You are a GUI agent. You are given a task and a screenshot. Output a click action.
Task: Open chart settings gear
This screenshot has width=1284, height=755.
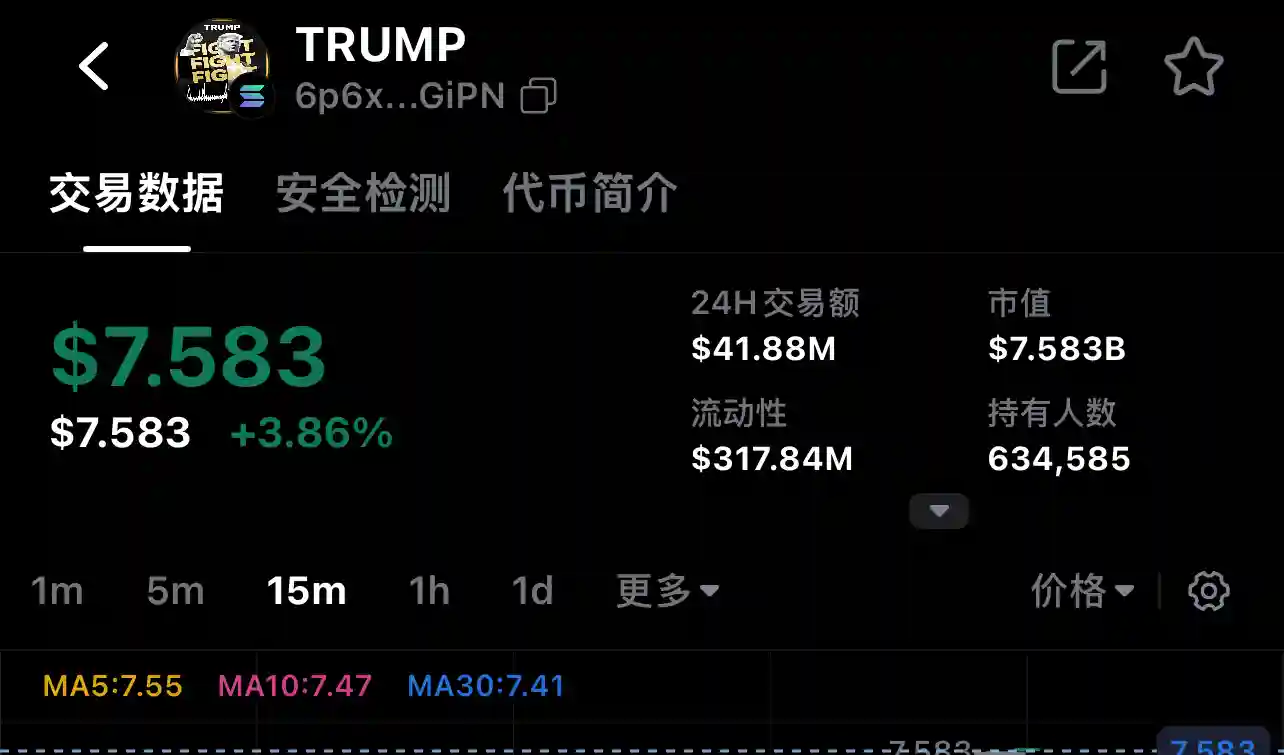point(1208,591)
